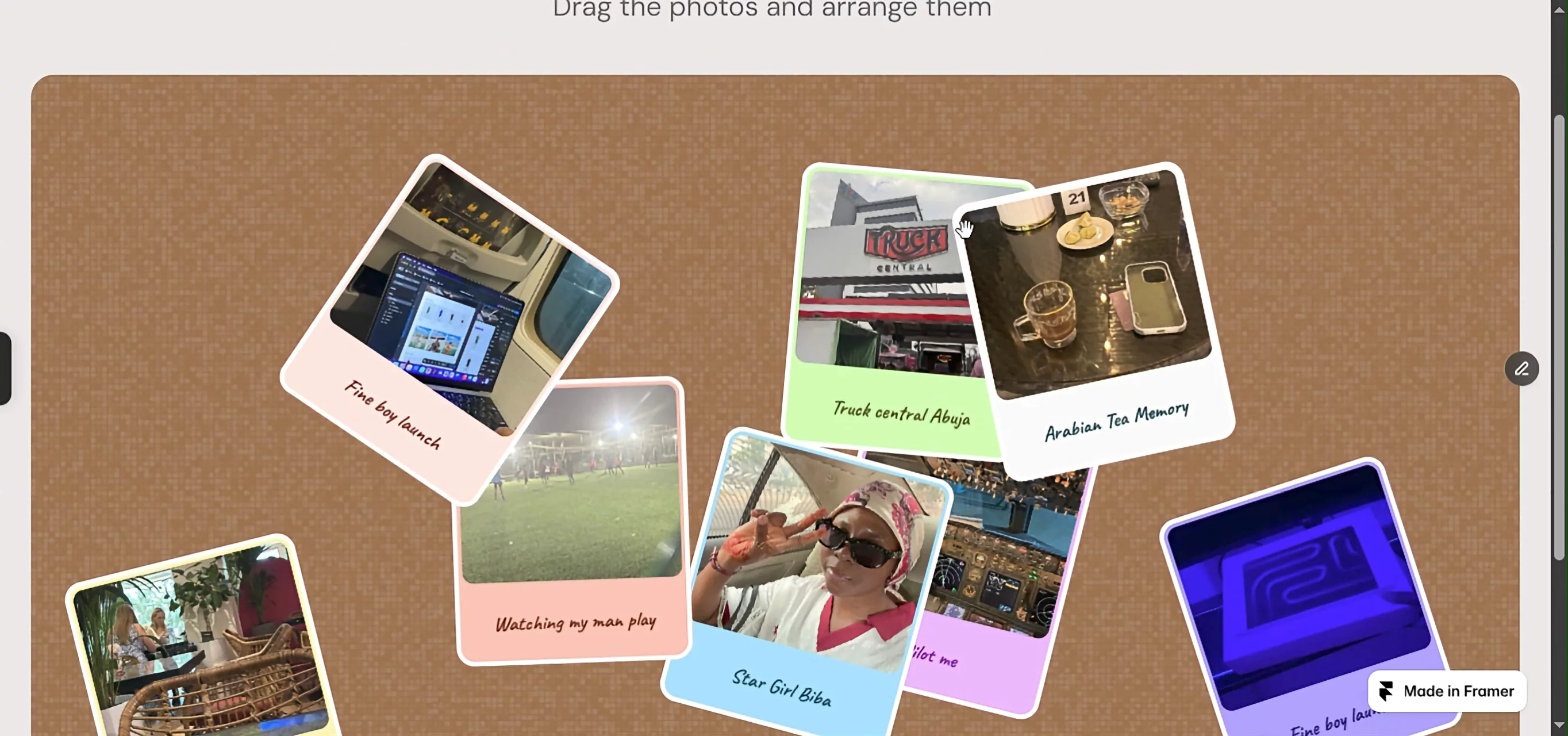1568x736 pixels.
Task: Tap the yellow-bordered rattan chairs photo card
Action: 201,636
